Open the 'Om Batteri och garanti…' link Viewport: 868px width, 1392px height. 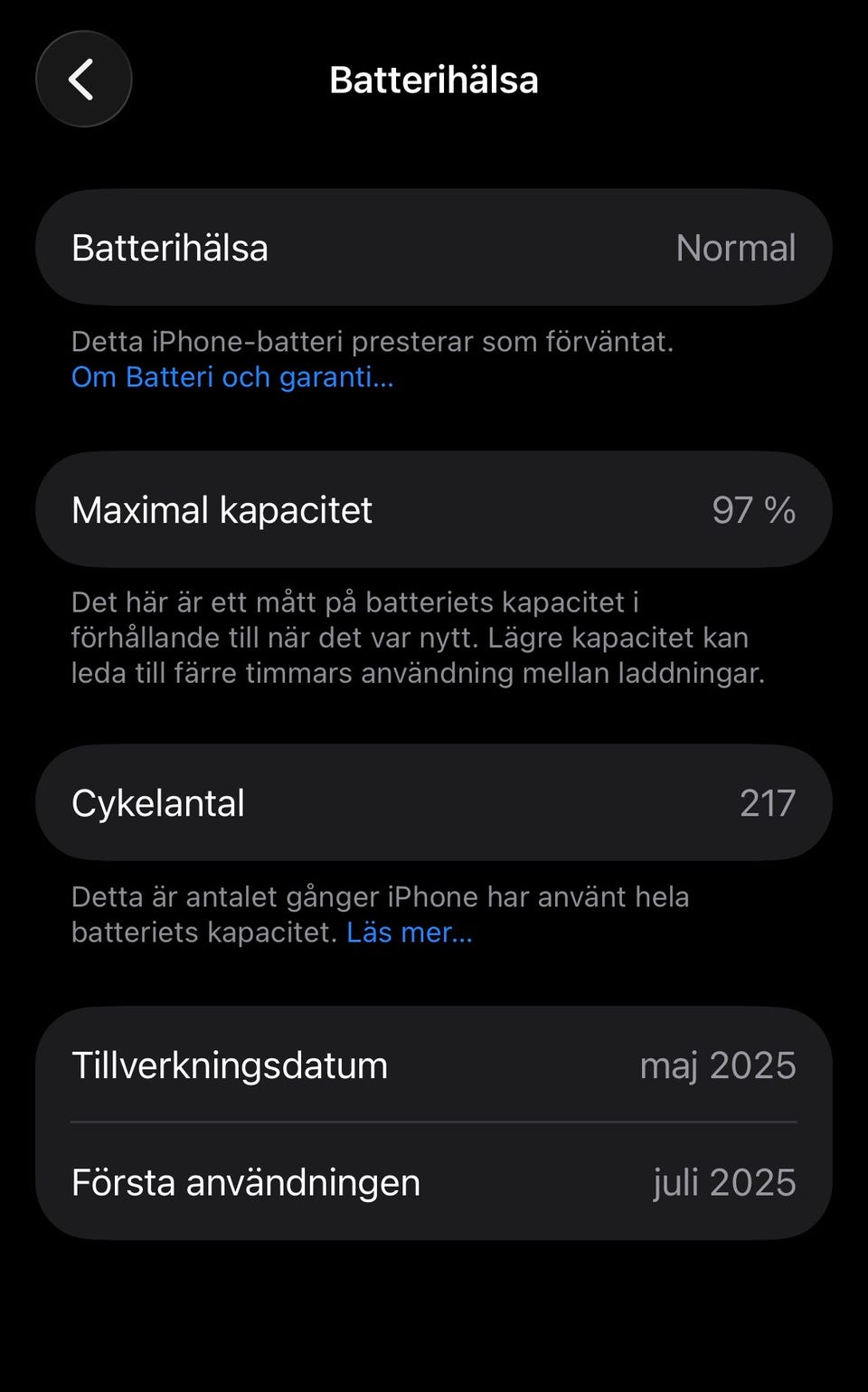pos(232,377)
